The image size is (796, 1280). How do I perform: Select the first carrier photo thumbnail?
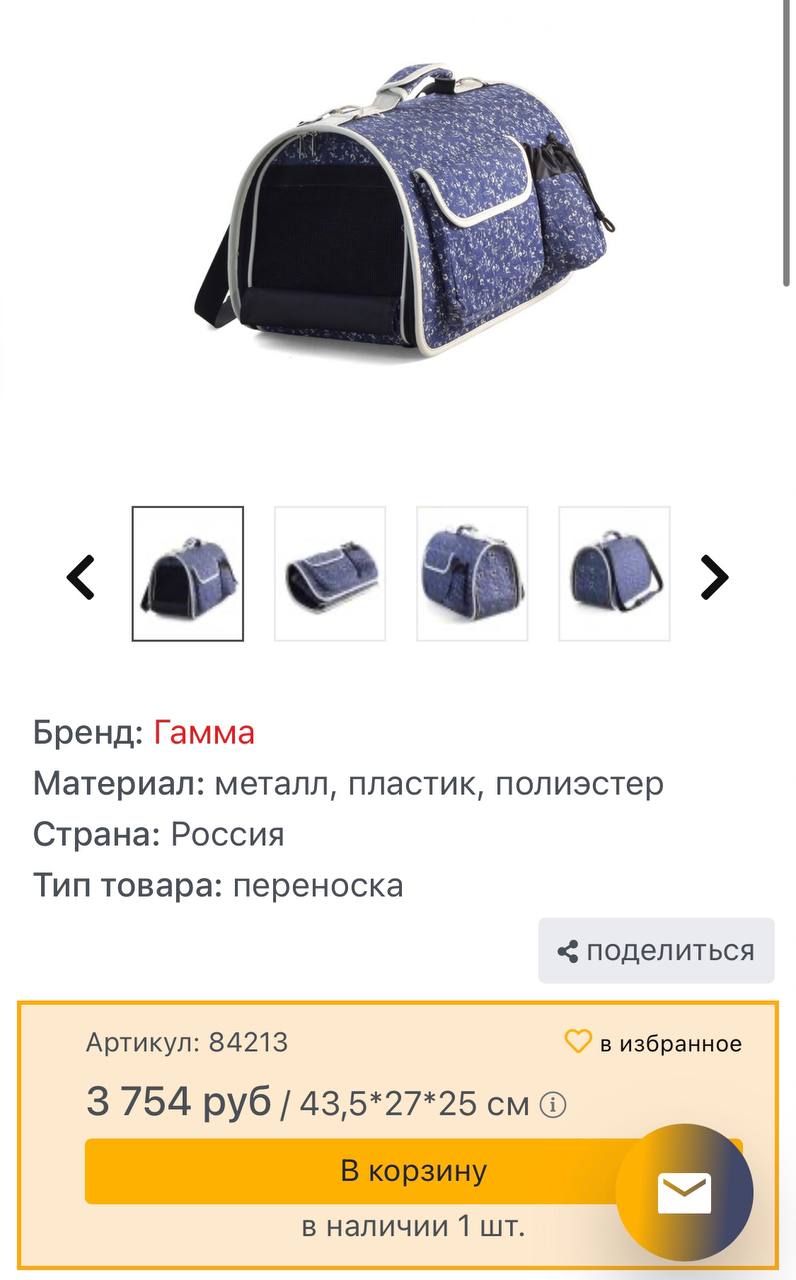click(188, 574)
